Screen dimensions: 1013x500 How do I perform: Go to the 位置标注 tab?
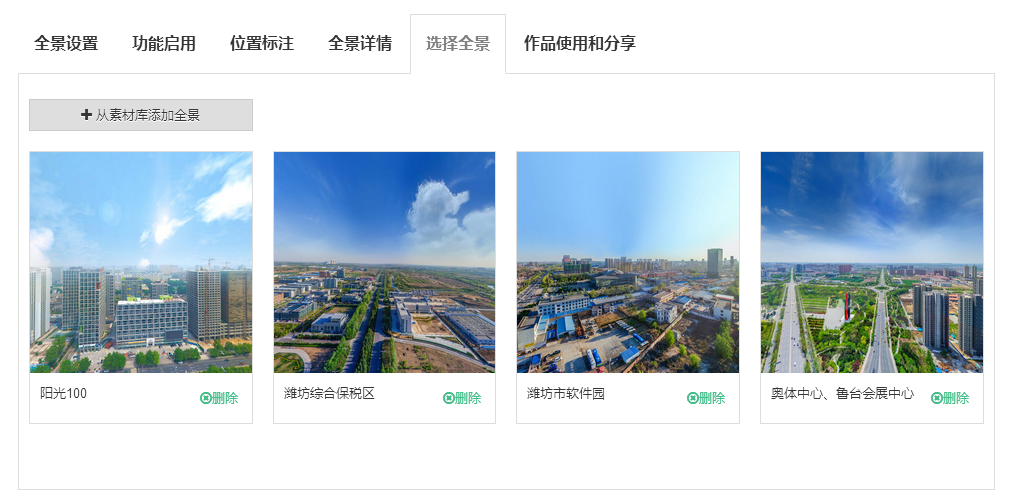[262, 44]
